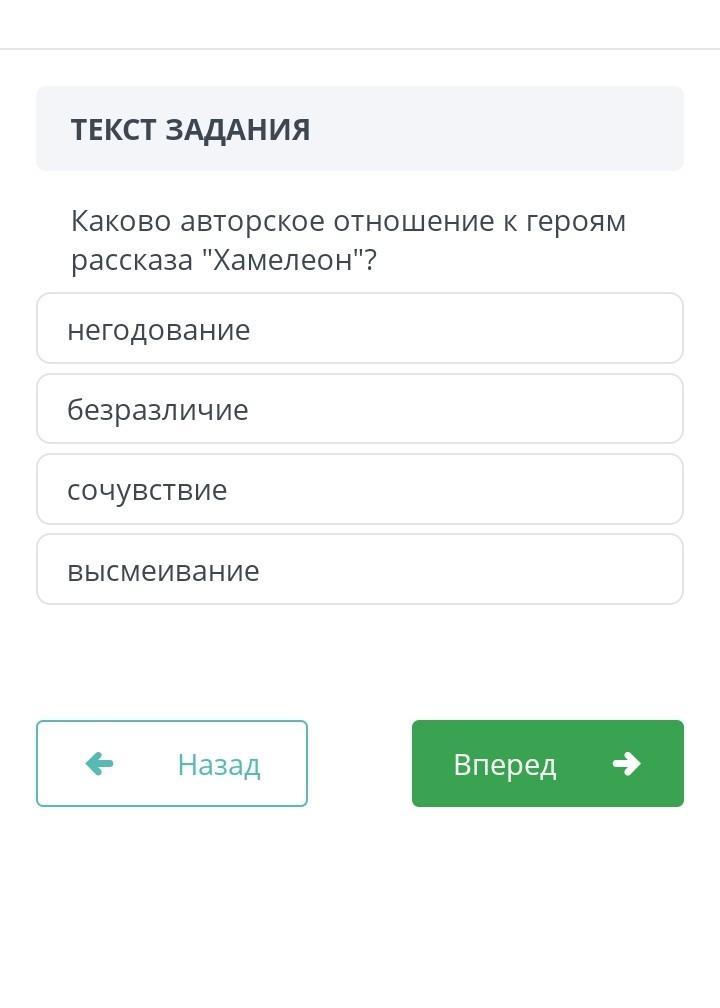Choose the option "безразличие"
Viewport: 720px width, 1008px height.
pyautogui.click(x=359, y=409)
